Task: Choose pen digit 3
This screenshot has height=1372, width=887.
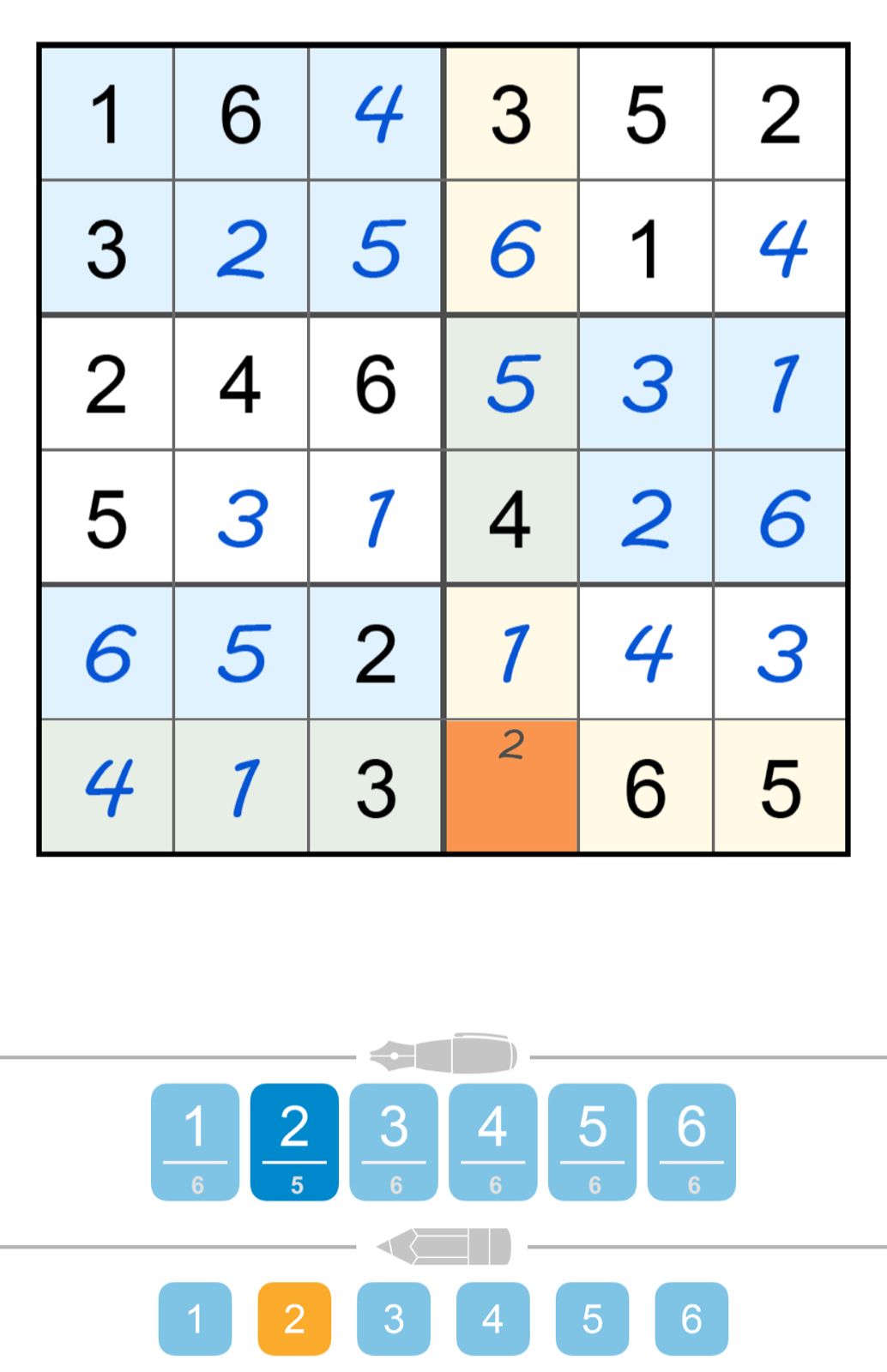Action: point(394,1141)
